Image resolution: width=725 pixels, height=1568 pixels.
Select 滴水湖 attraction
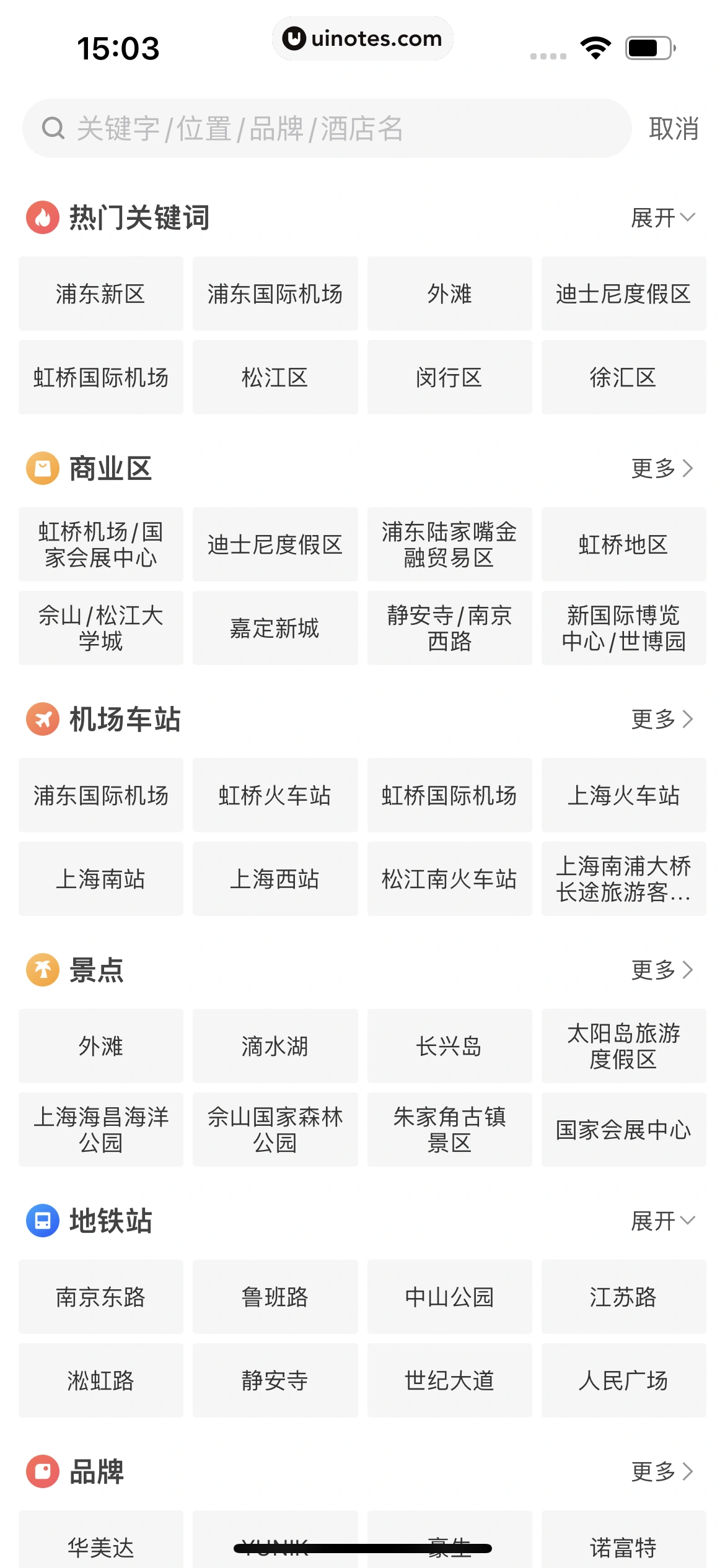click(x=275, y=1046)
